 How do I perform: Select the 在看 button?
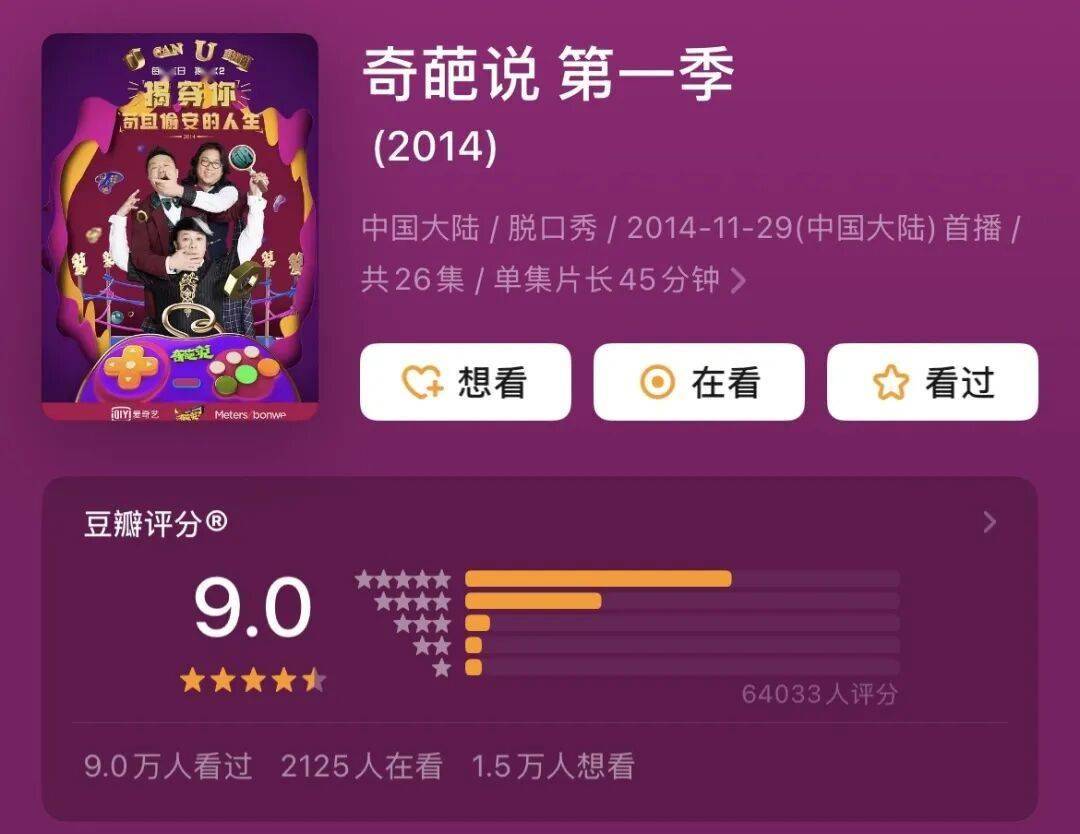pos(699,382)
